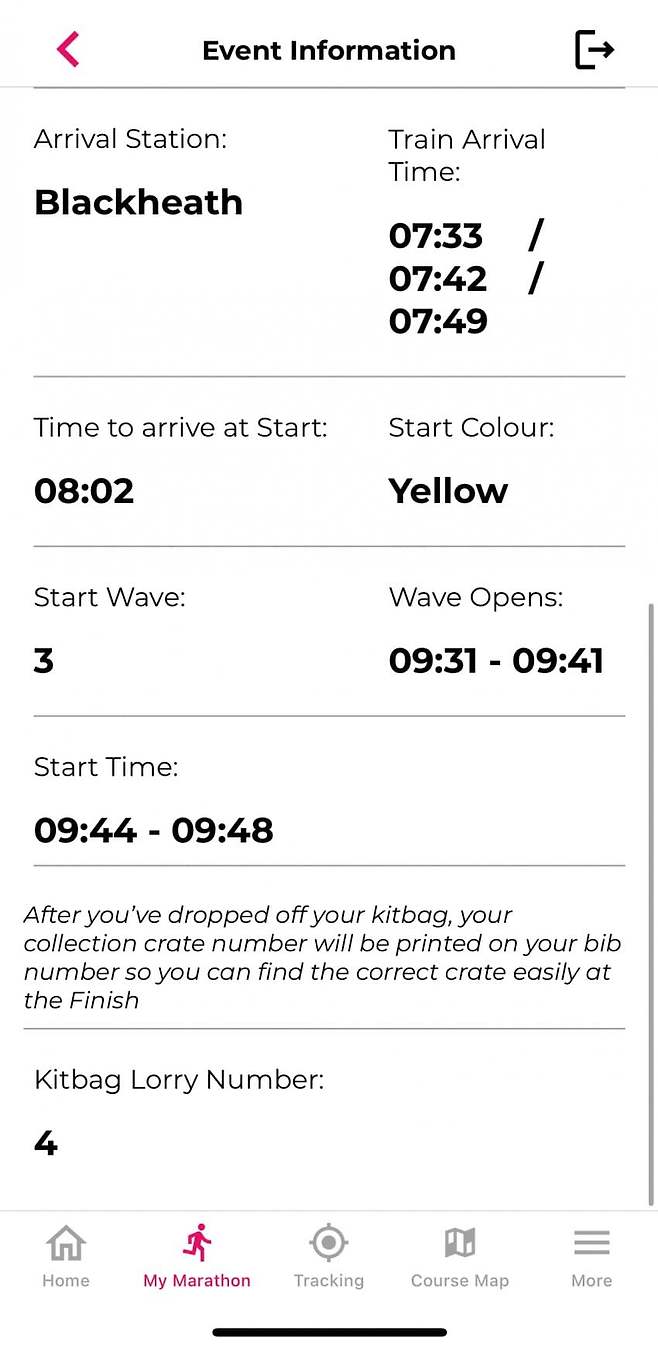Go back using the pink arrow
The image size is (658, 1350).
(68, 49)
